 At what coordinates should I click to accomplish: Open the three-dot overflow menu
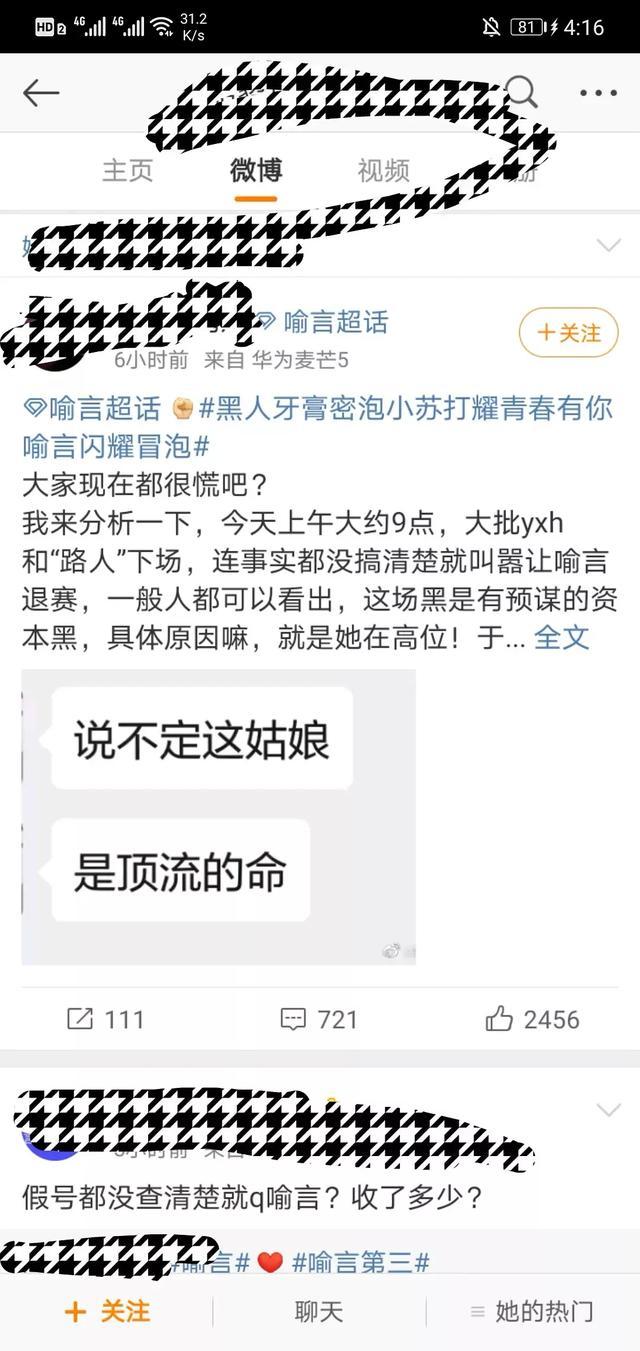tap(598, 93)
